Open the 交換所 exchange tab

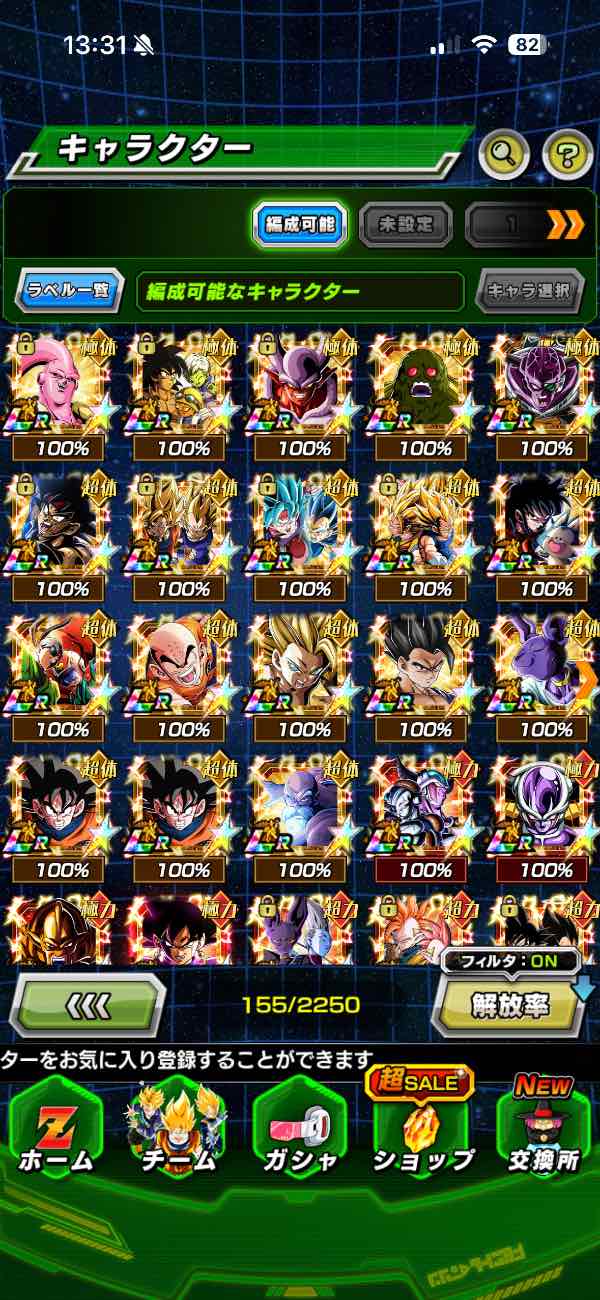click(542, 1130)
